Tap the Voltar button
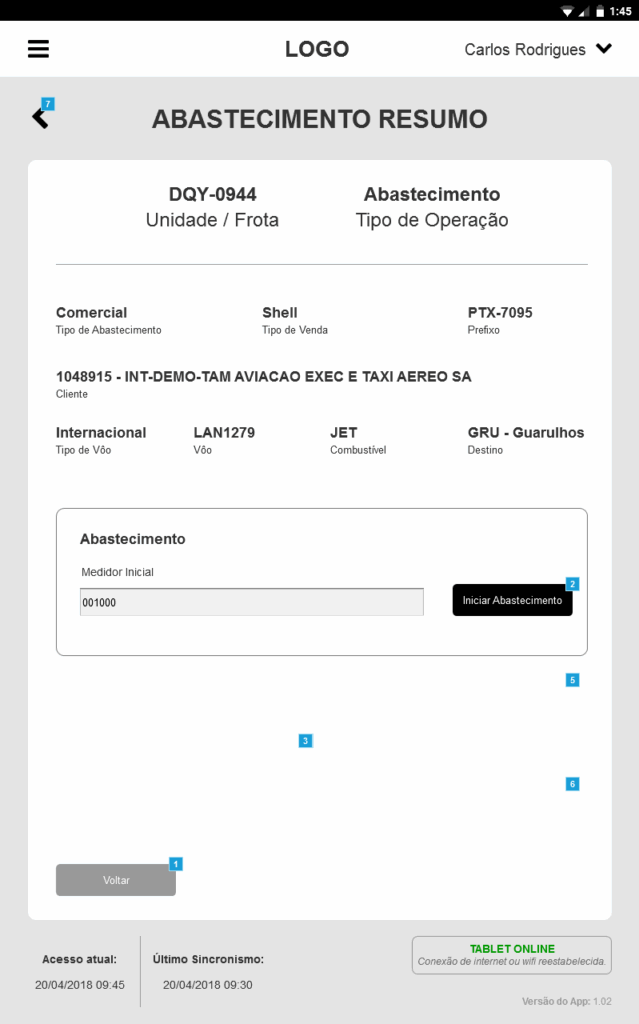Screen dimensions: 639x1024 (116, 880)
